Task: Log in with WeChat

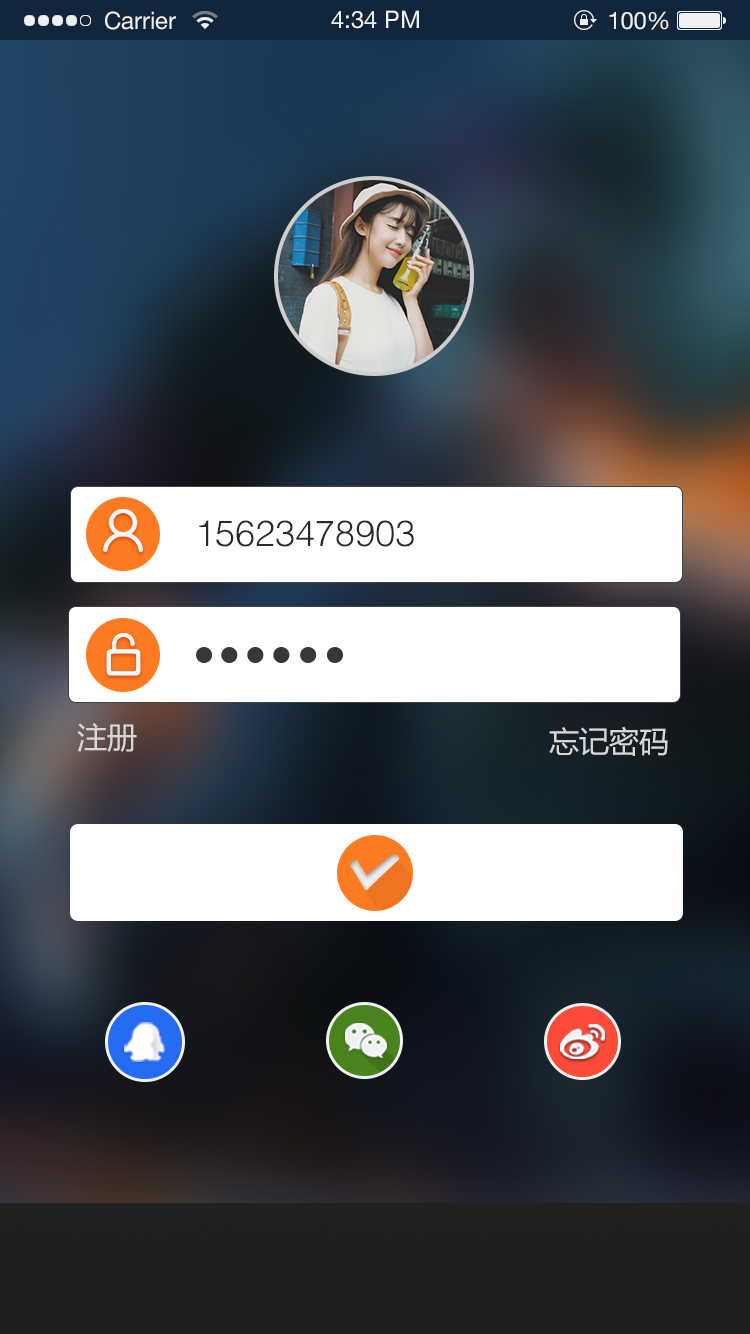Action: (x=365, y=1041)
